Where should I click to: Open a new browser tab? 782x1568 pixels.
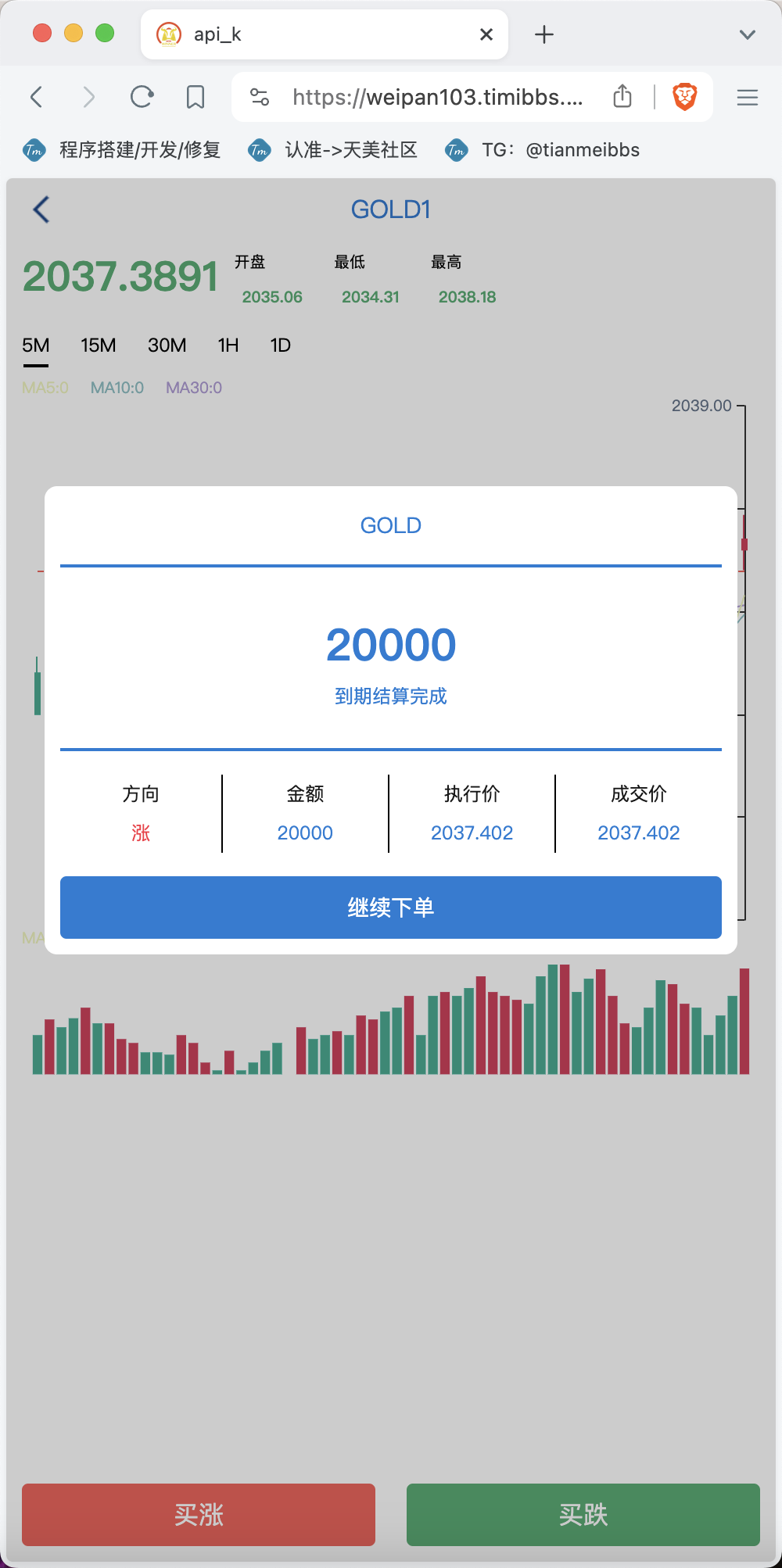(544, 34)
